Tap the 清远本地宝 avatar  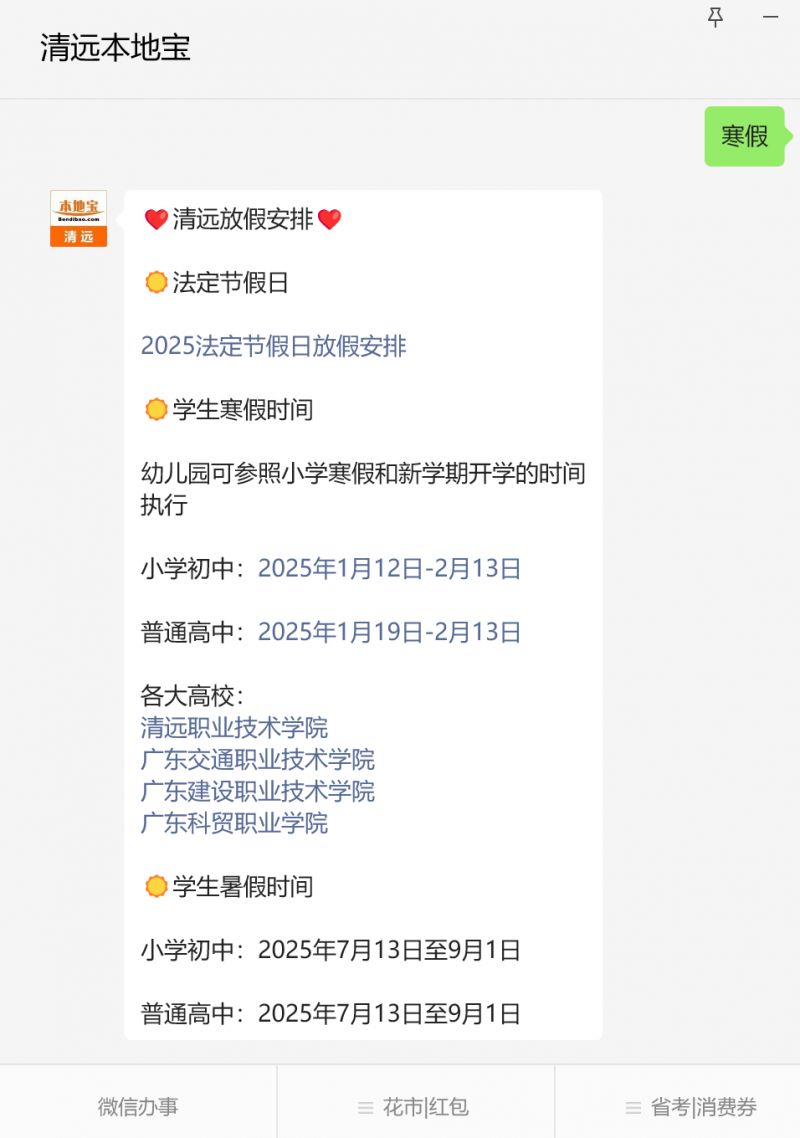pos(78,218)
